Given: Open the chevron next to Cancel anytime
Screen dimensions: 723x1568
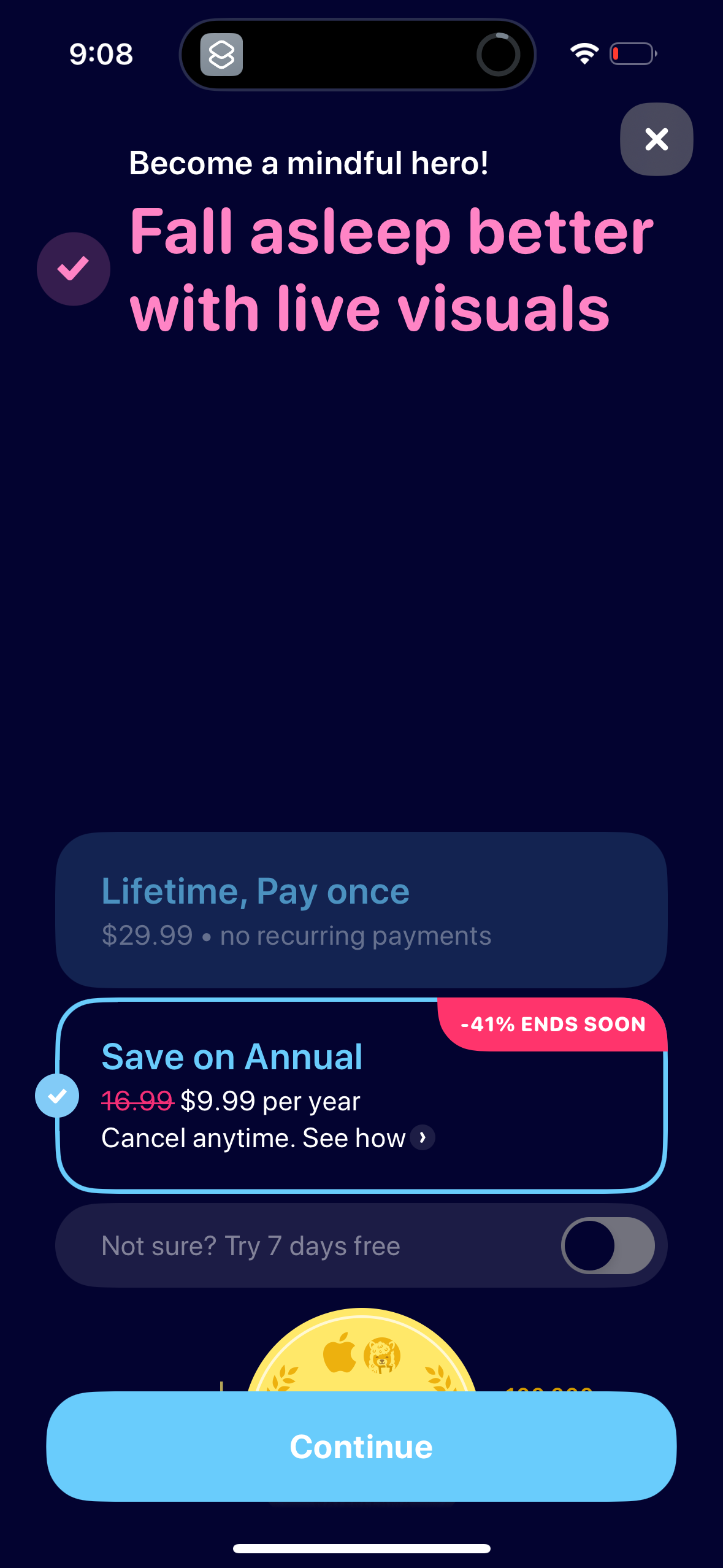Looking at the screenshot, I should [x=423, y=1137].
